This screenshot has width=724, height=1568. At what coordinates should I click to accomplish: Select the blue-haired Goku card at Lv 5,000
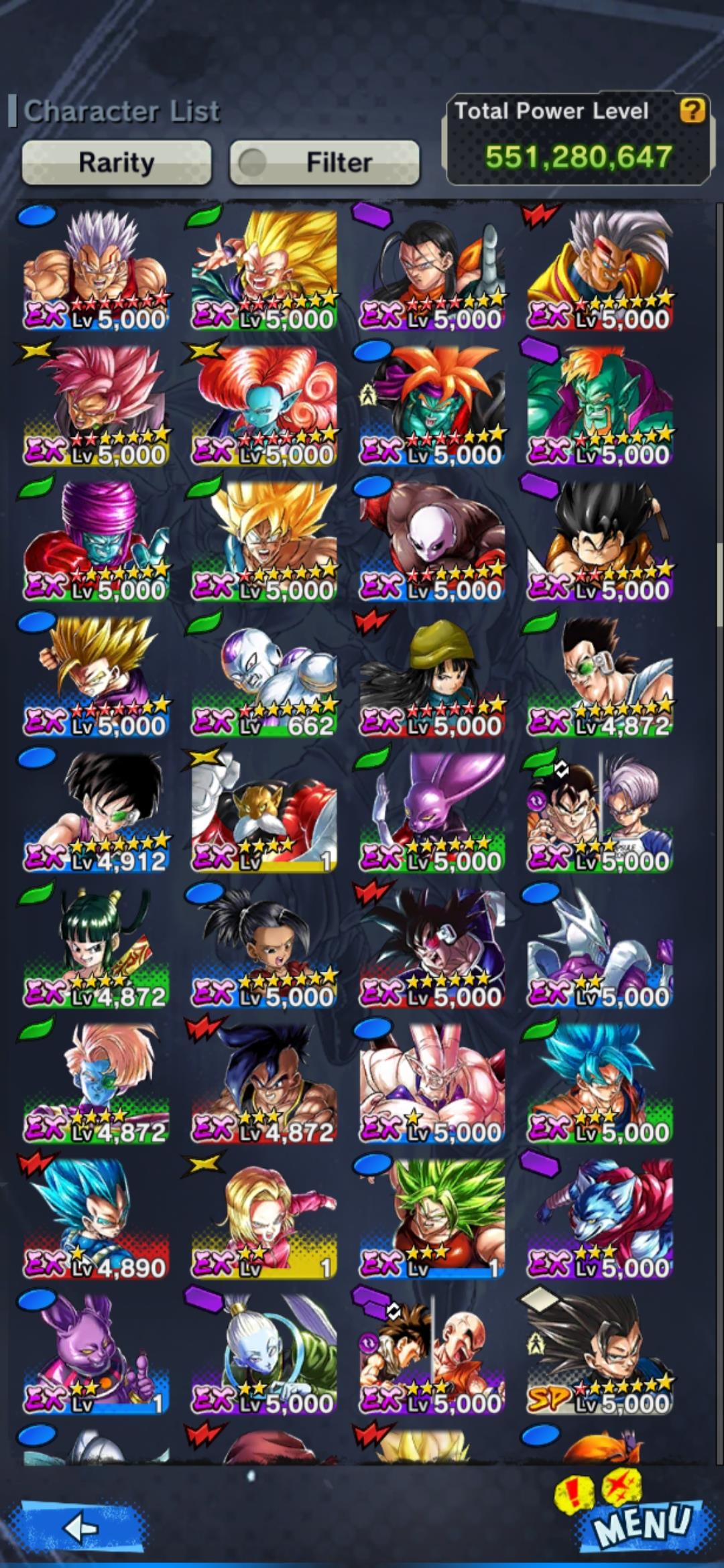[x=599, y=1083]
